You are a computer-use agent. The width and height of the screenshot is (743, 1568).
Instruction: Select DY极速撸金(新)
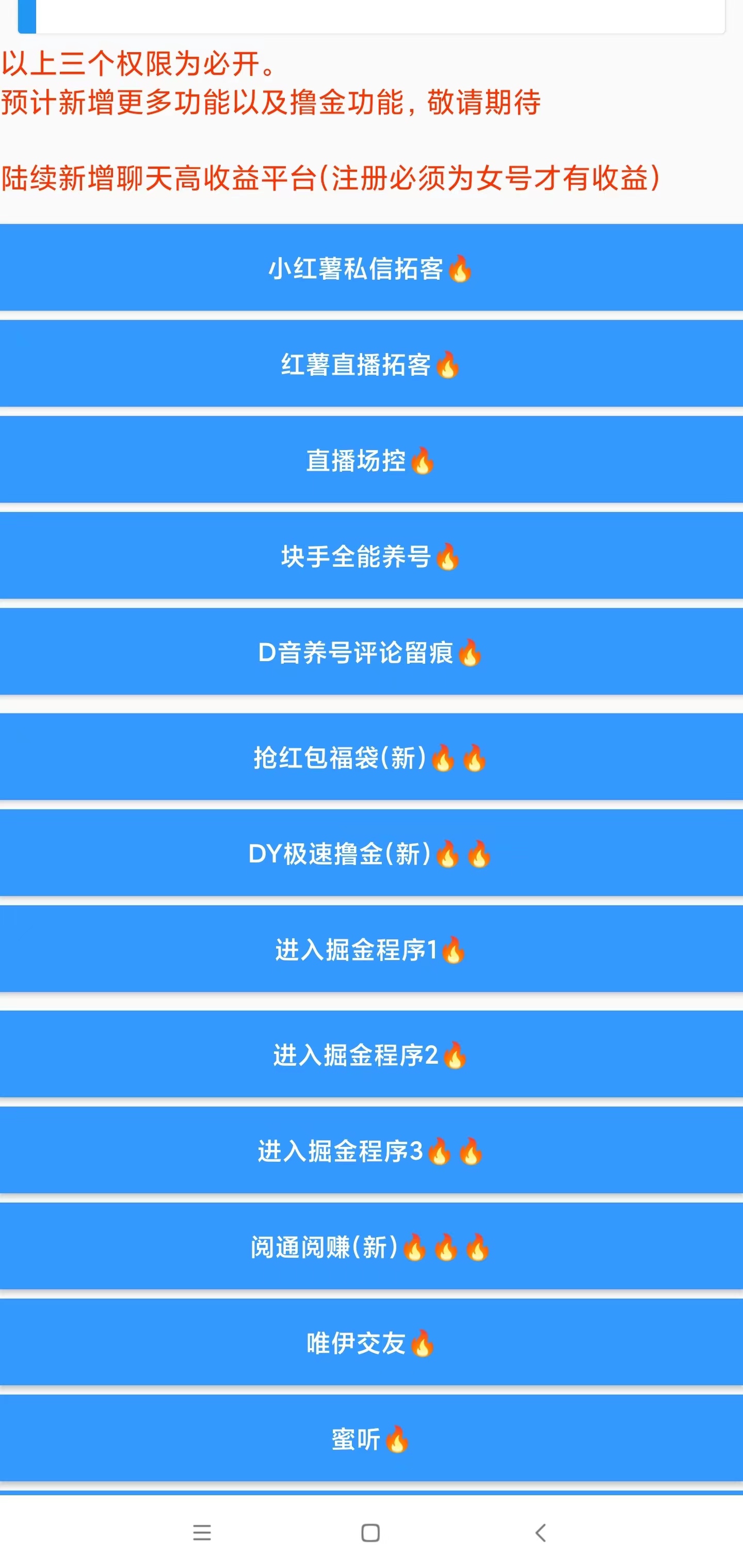371,853
